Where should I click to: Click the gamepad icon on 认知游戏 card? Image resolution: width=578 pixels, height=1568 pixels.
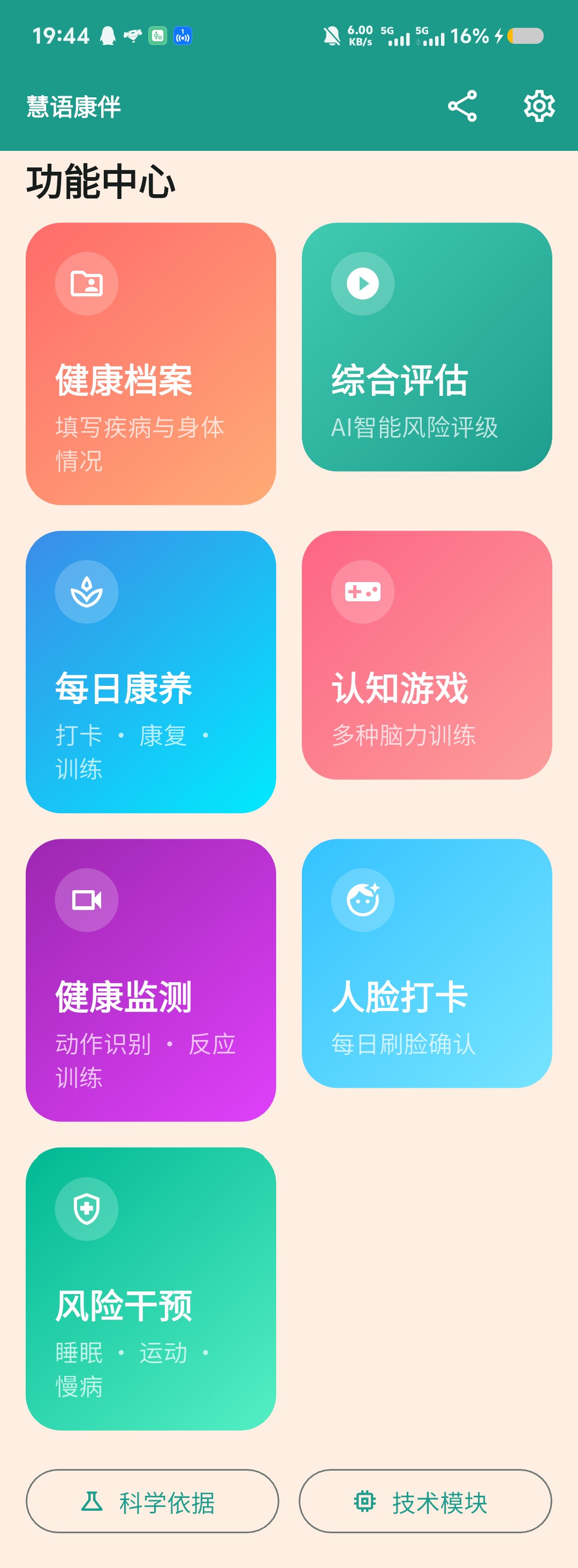click(362, 591)
